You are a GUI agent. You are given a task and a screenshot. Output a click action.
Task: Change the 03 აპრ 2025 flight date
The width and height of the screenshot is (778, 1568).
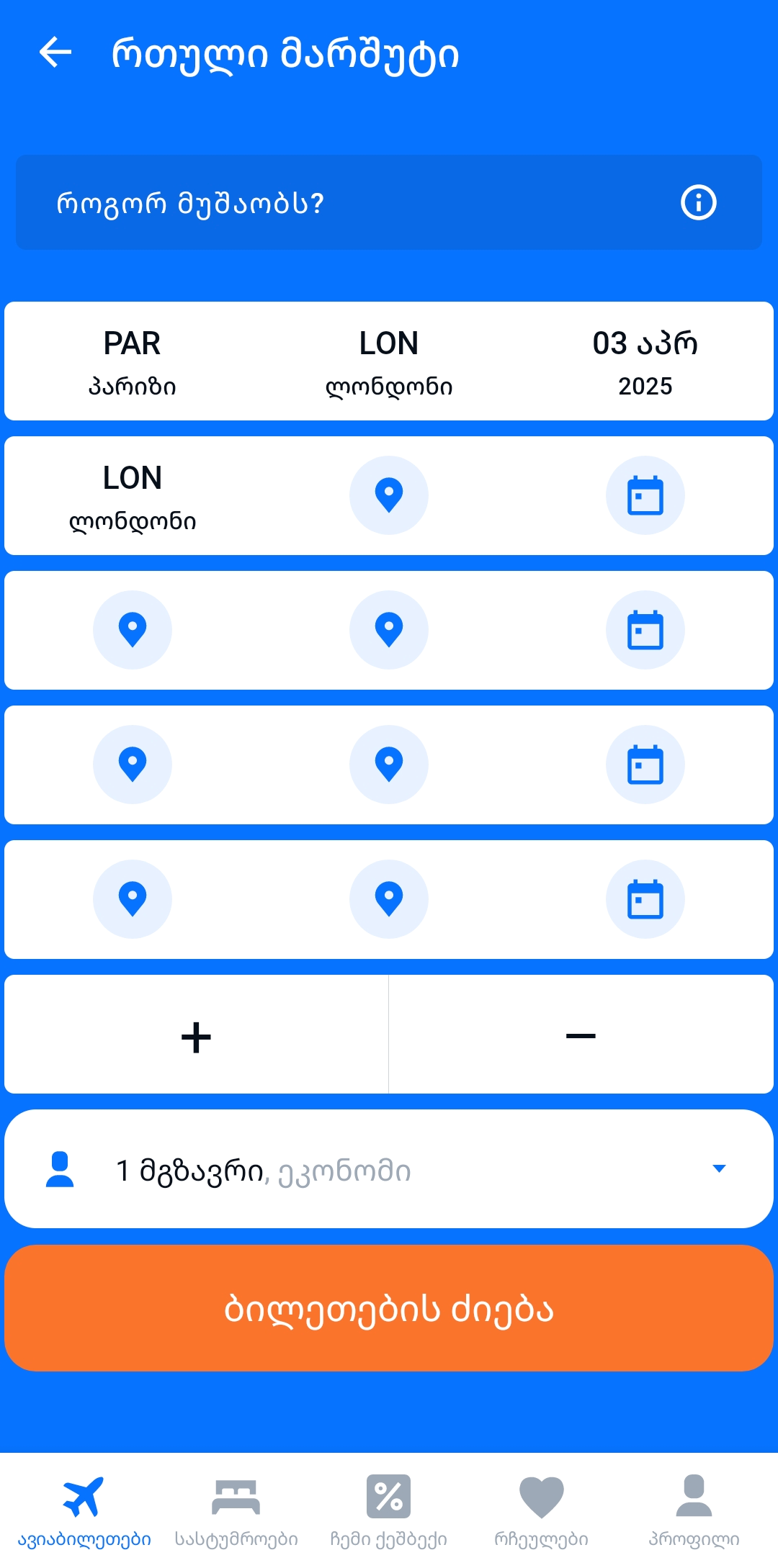[x=645, y=361]
